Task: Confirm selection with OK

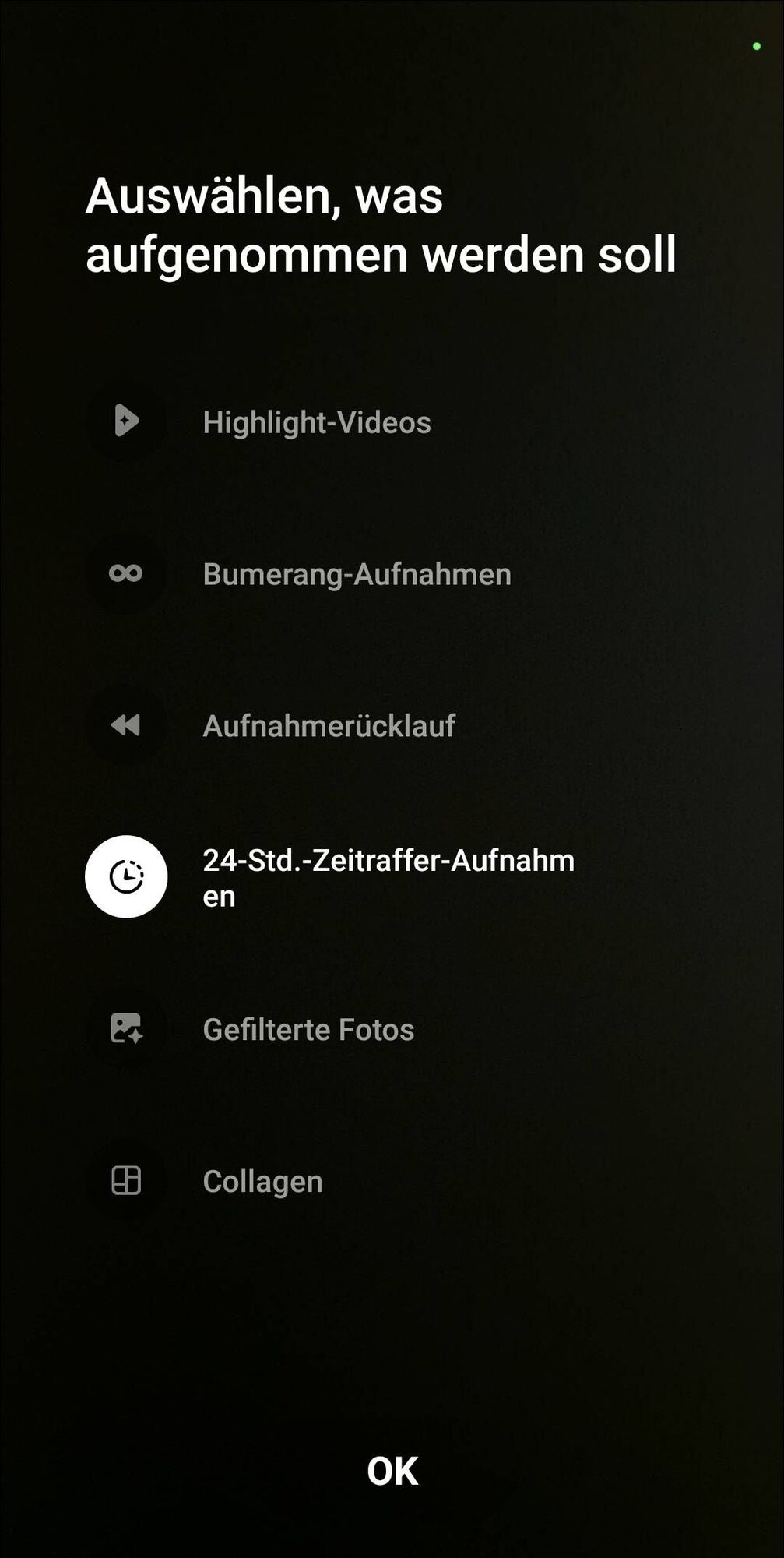Action: tap(392, 1470)
